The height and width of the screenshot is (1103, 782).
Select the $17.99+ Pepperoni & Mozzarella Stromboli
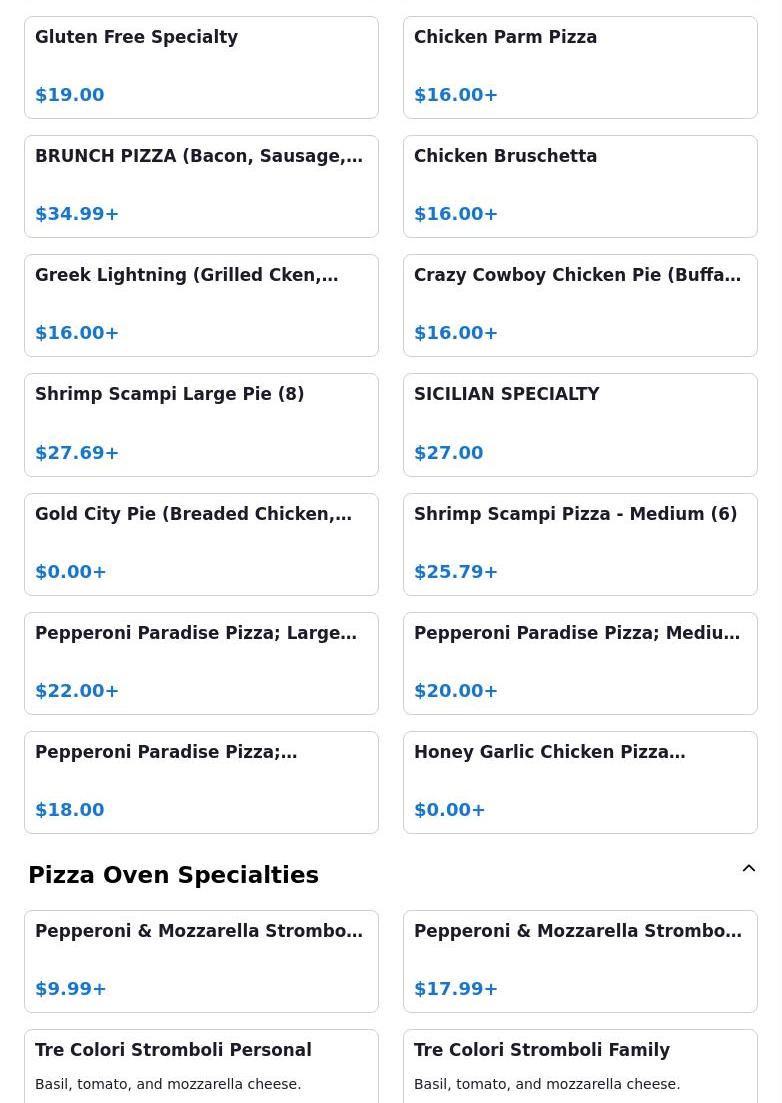pos(580,961)
